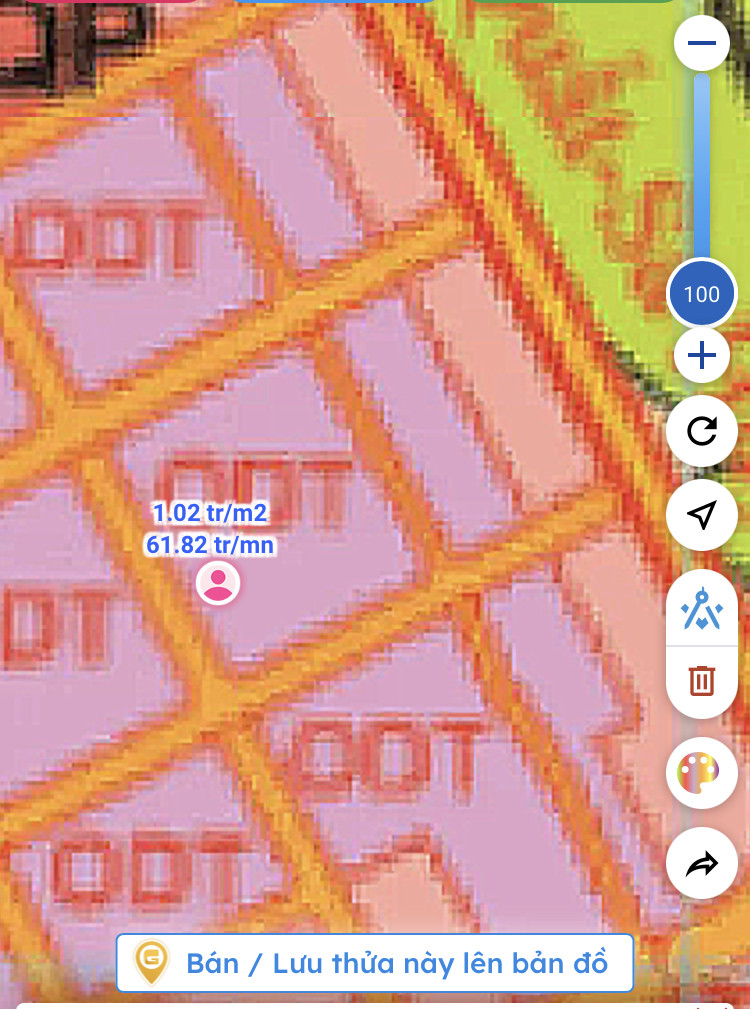The height and width of the screenshot is (1009, 750).
Task: Refresh the map layer
Action: tap(702, 431)
